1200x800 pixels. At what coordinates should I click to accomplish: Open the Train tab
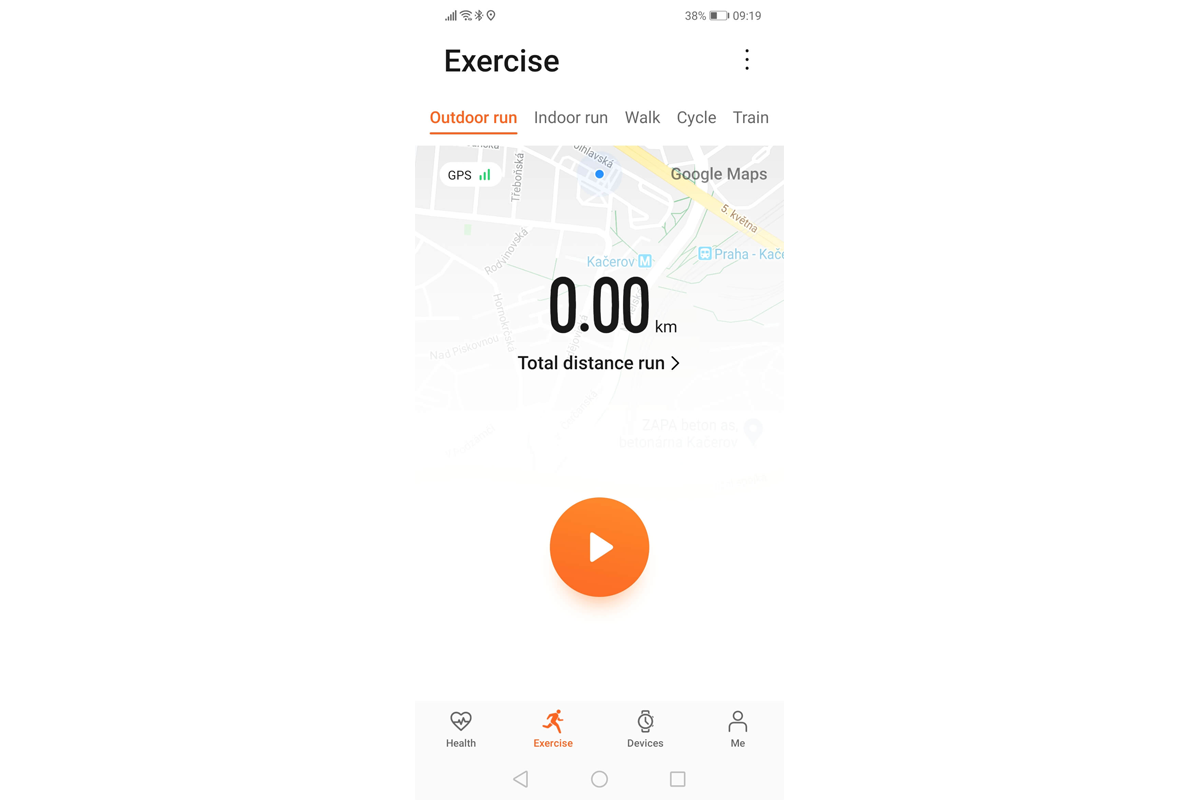(x=750, y=118)
